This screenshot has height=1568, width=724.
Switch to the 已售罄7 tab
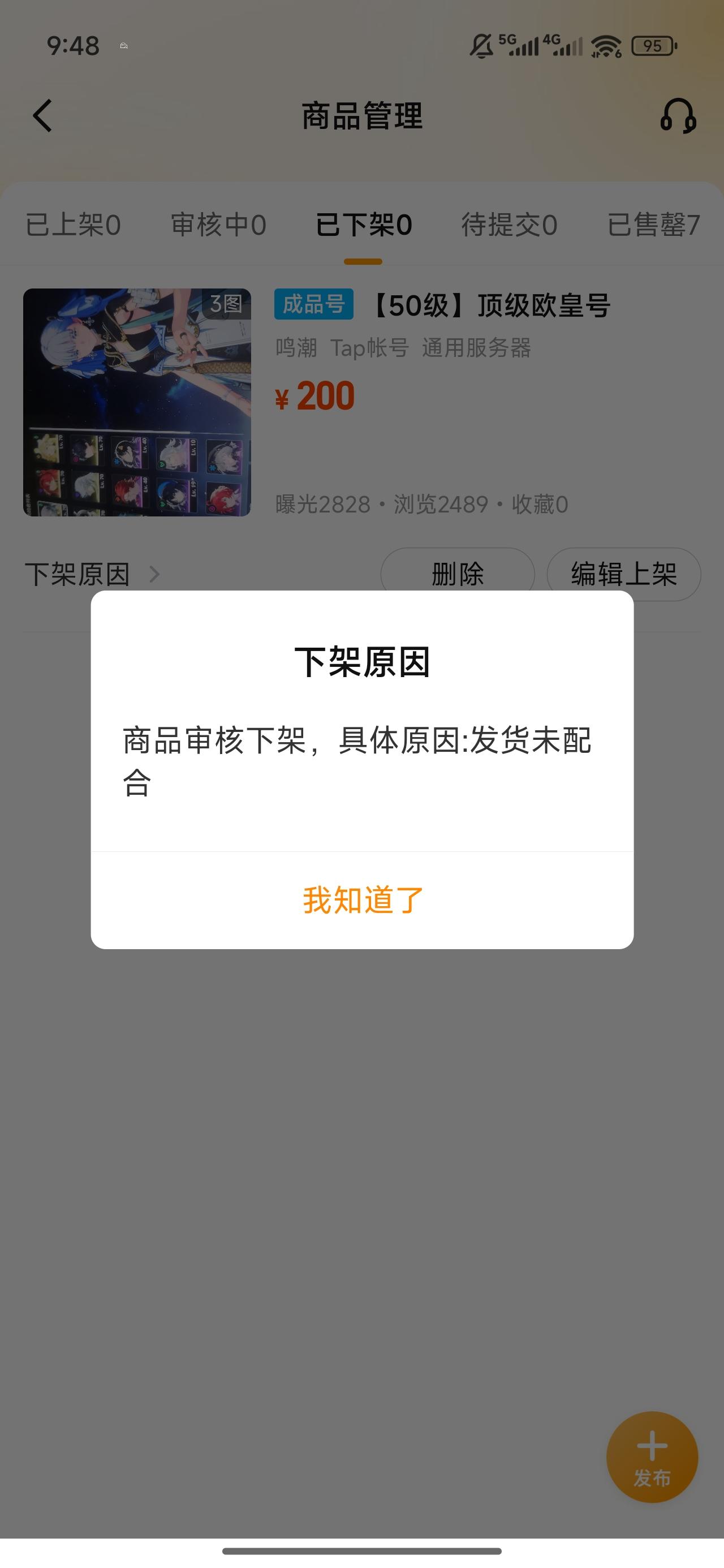(x=653, y=224)
